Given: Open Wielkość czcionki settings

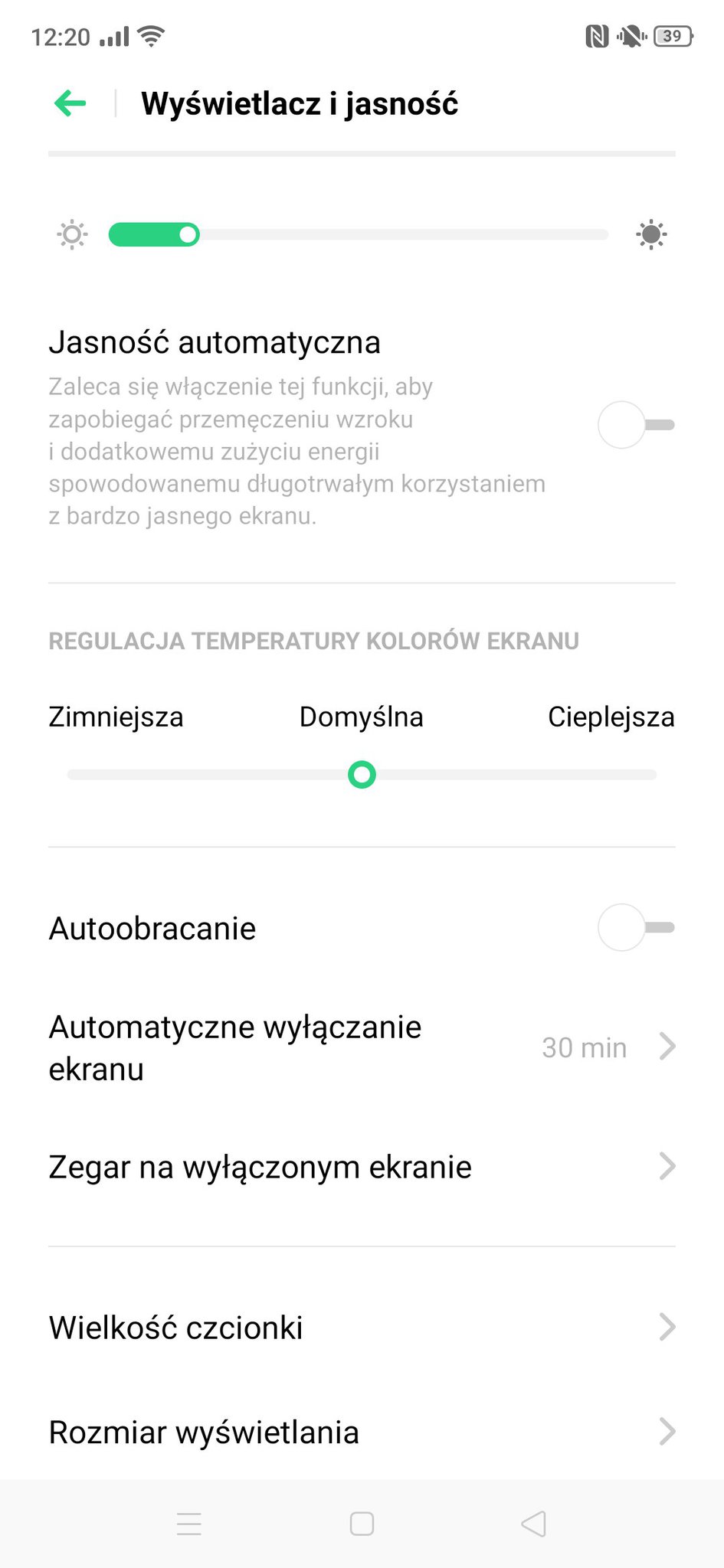Looking at the screenshot, I should 362,1327.
